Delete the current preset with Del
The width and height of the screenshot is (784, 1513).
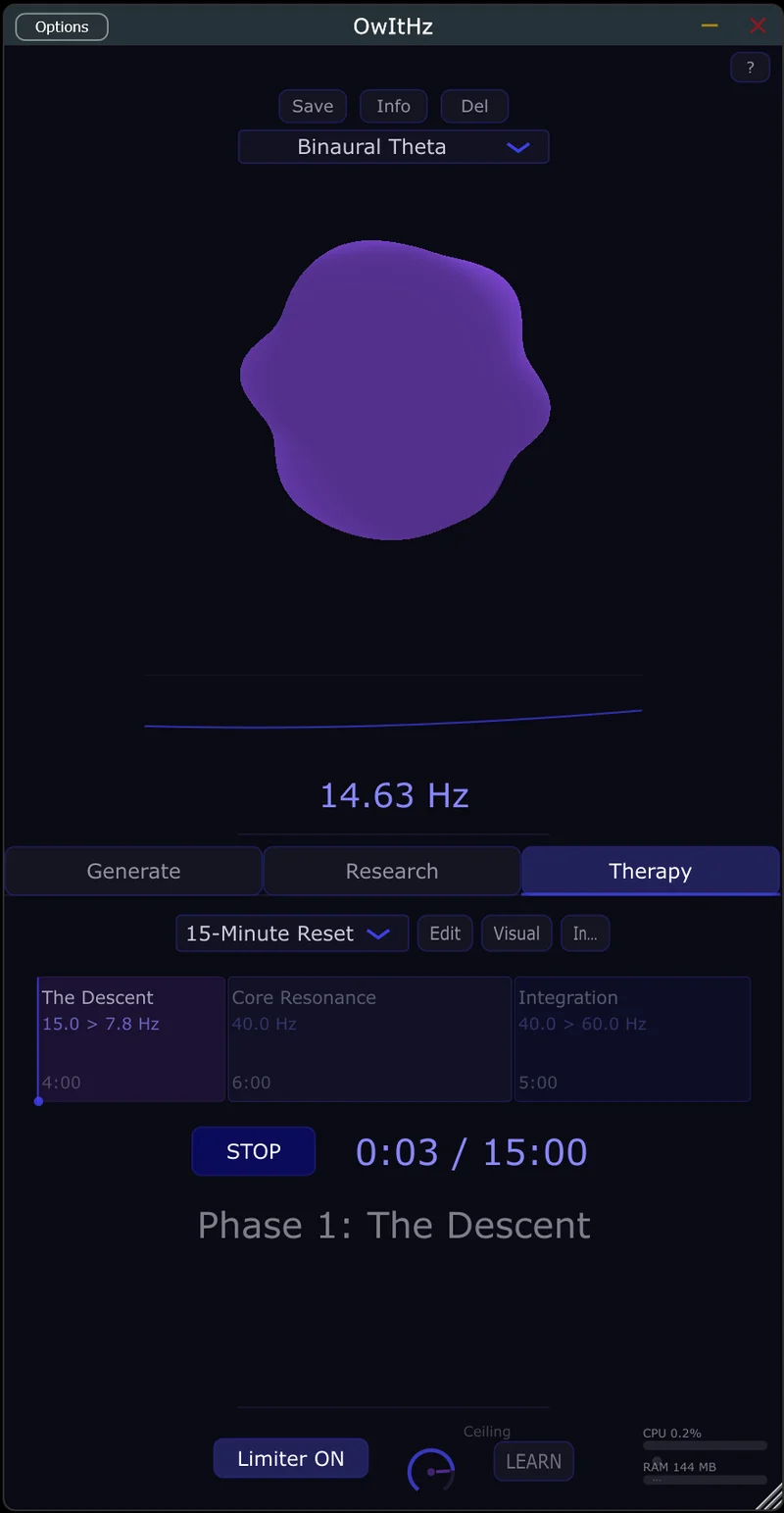(474, 106)
